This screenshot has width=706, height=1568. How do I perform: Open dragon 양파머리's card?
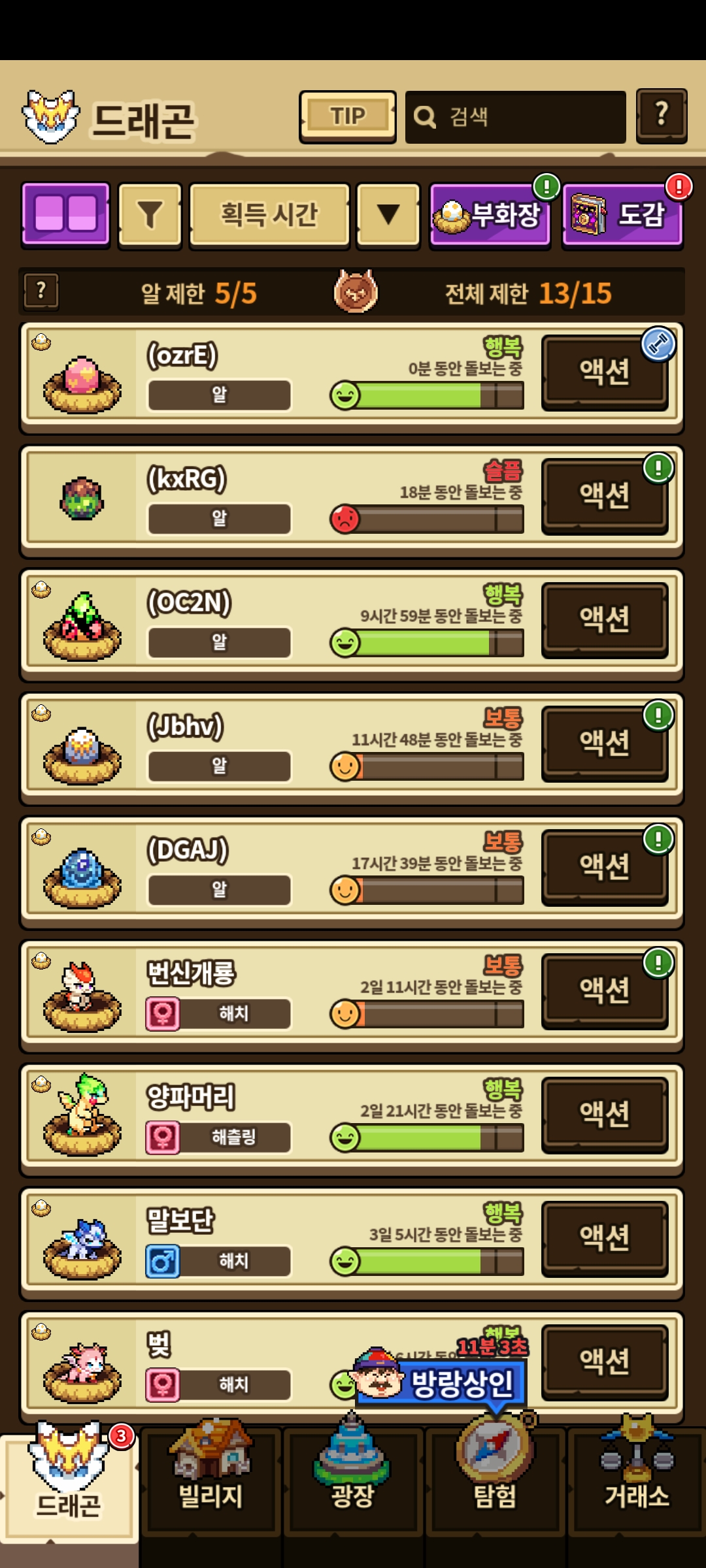(x=261, y=1115)
